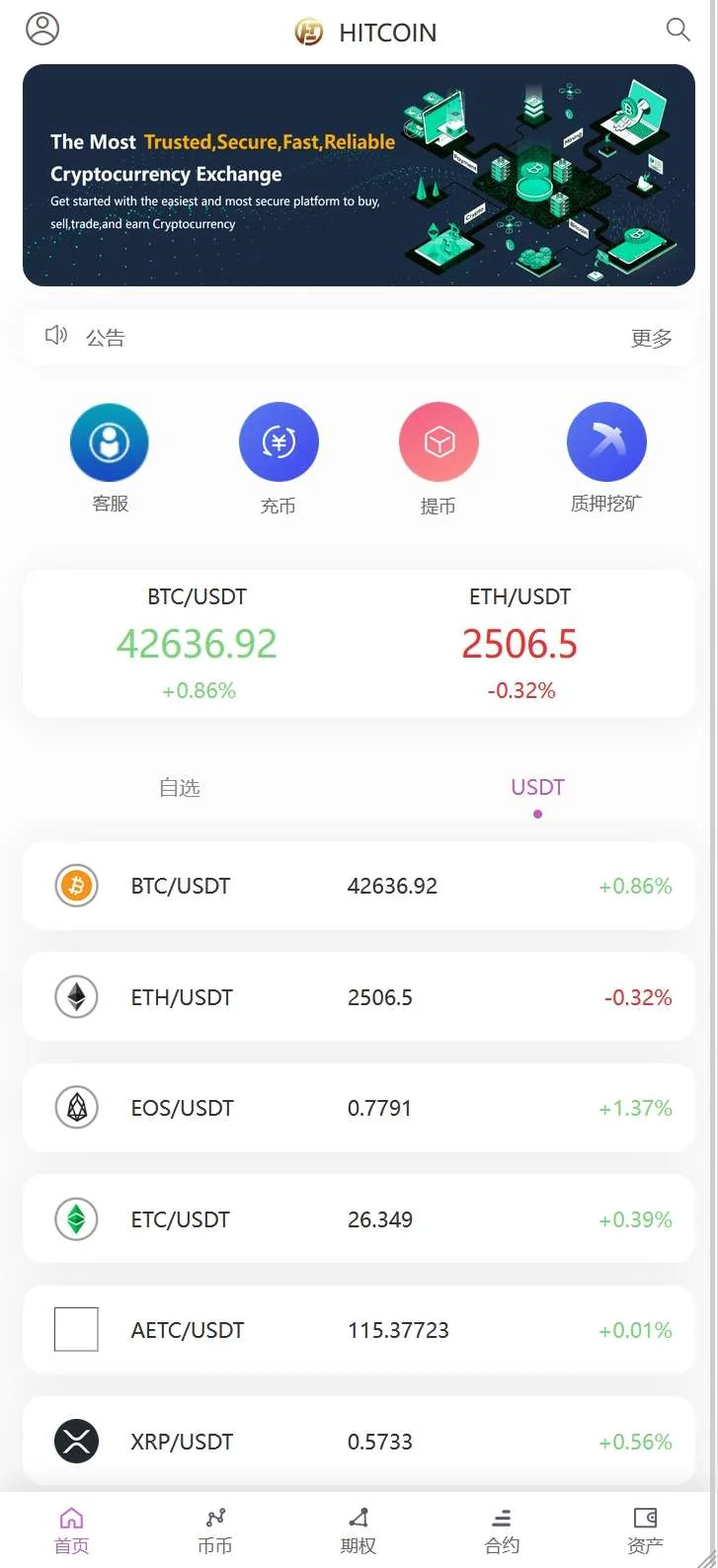The height and width of the screenshot is (1568, 718).
Task: Go to the 币币 spot trading tab
Action: tap(215, 1529)
